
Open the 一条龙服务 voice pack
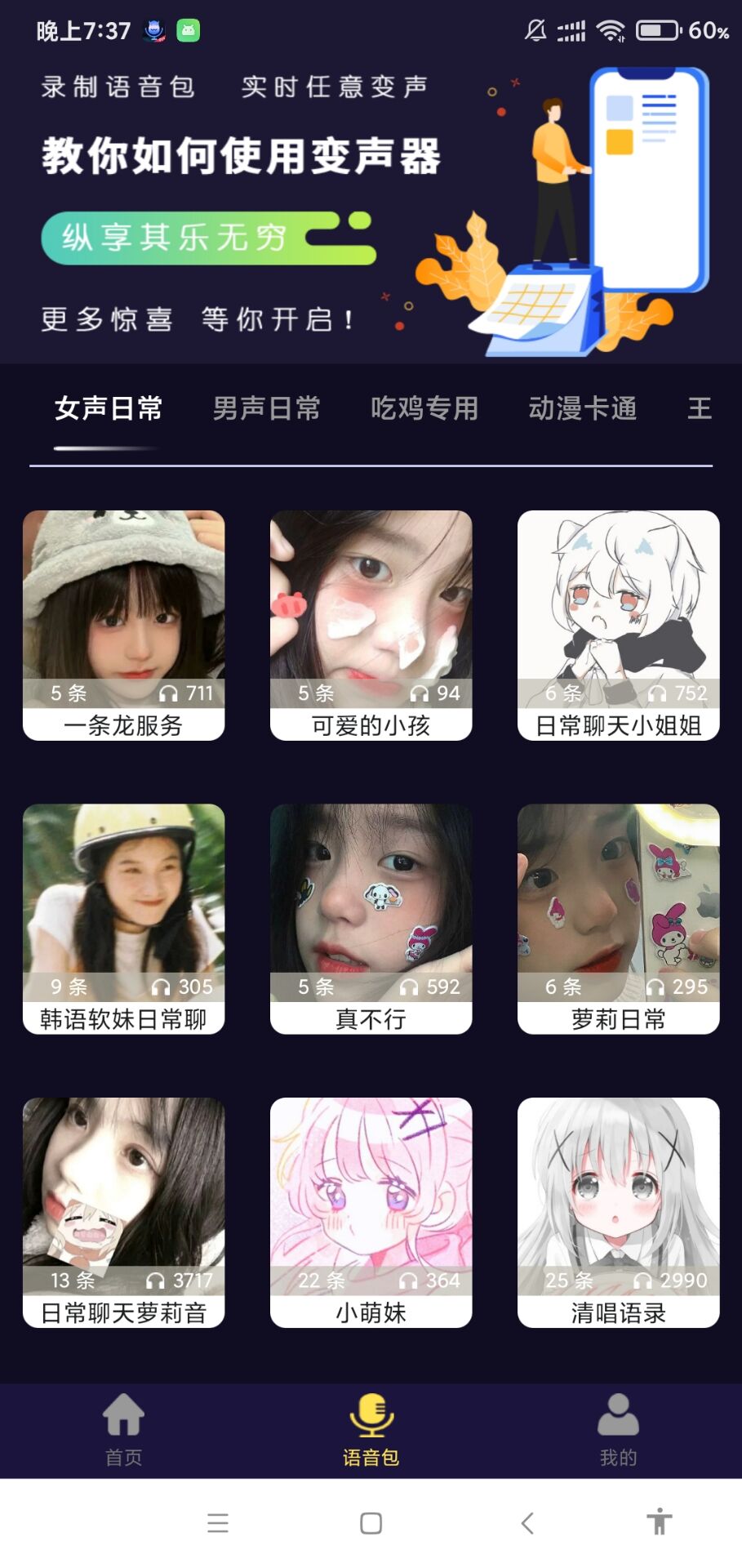(x=124, y=626)
